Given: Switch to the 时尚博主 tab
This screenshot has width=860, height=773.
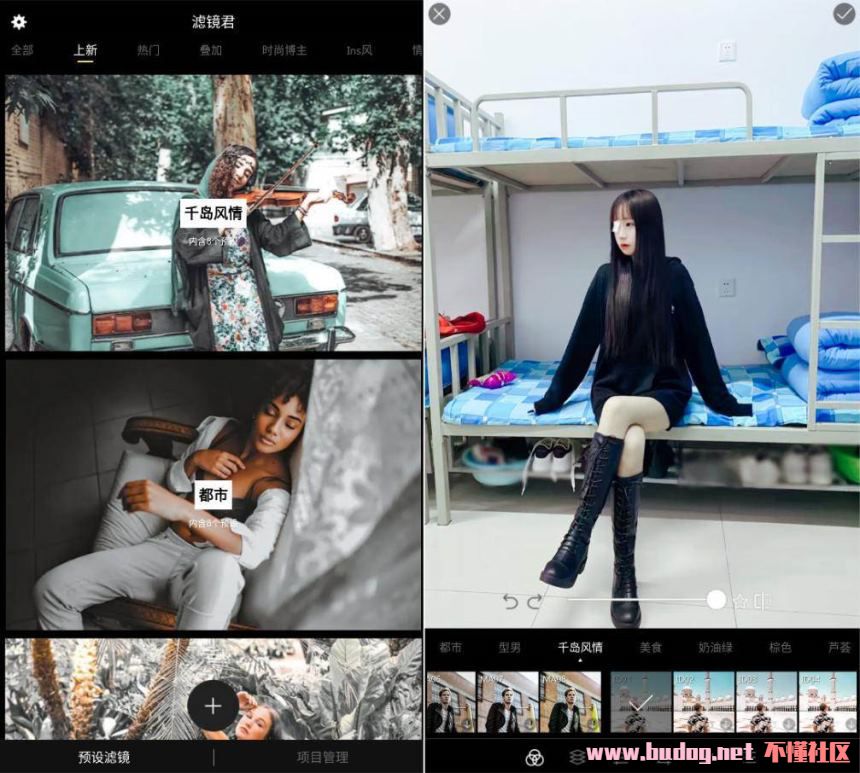Looking at the screenshot, I should tap(284, 50).
